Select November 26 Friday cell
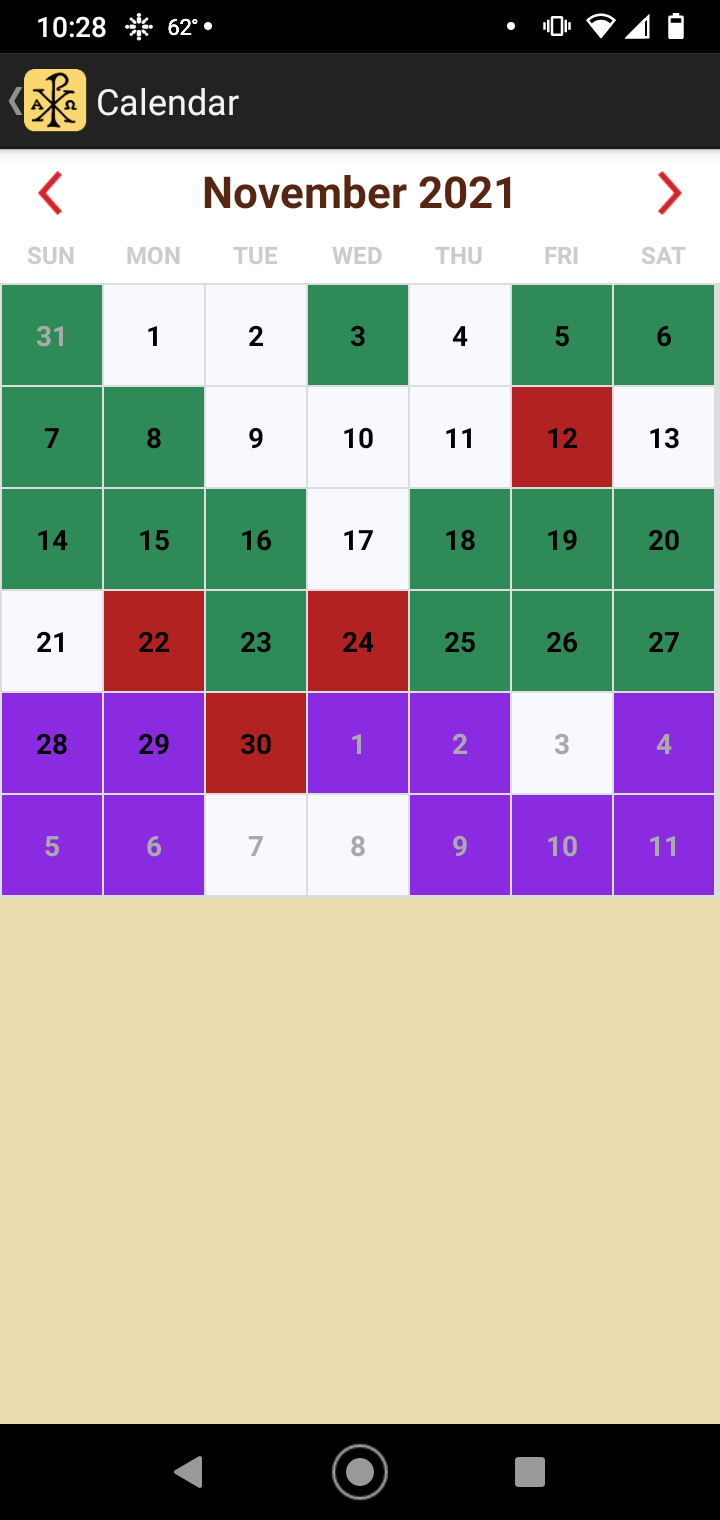Screen dimensions: 720x1520 coord(562,642)
